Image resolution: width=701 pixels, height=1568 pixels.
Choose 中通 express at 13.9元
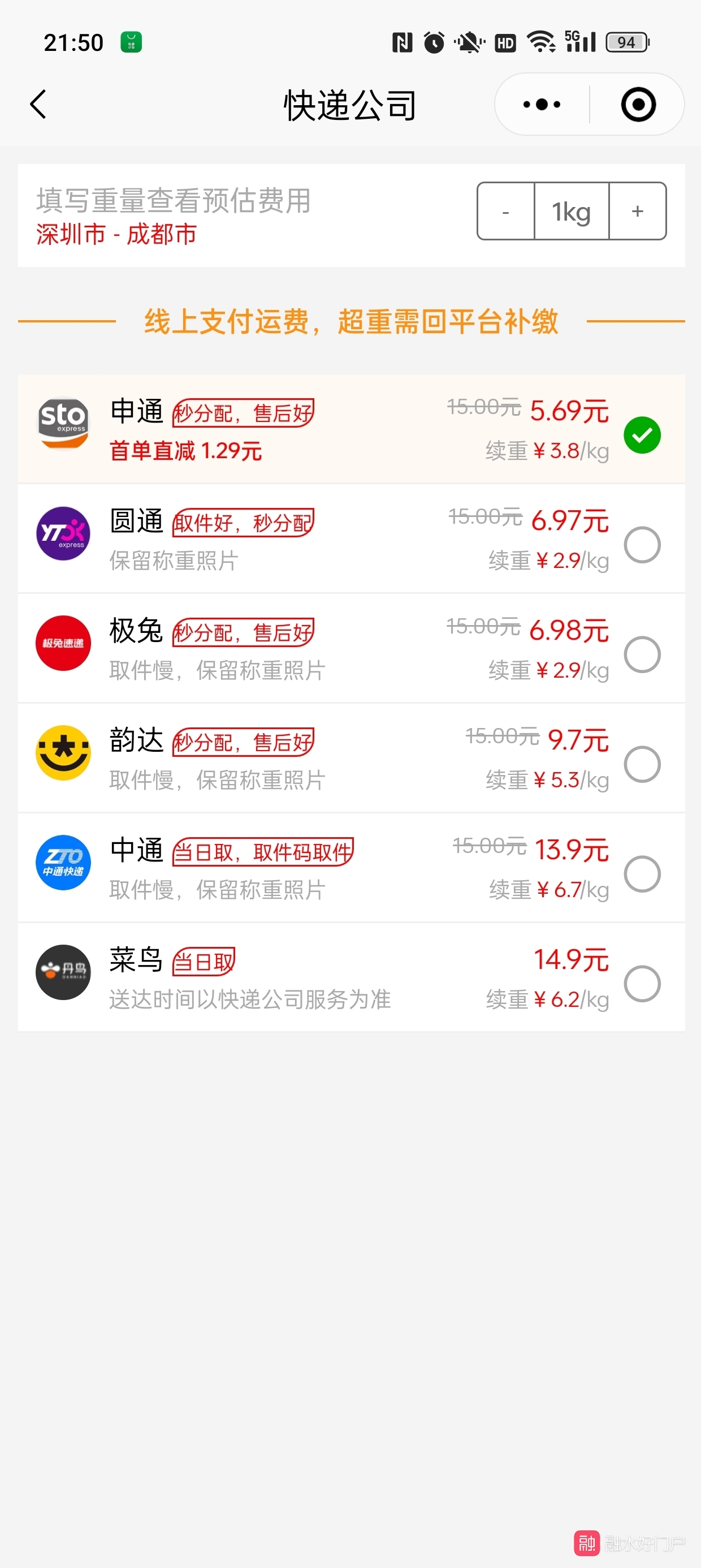click(x=351, y=867)
